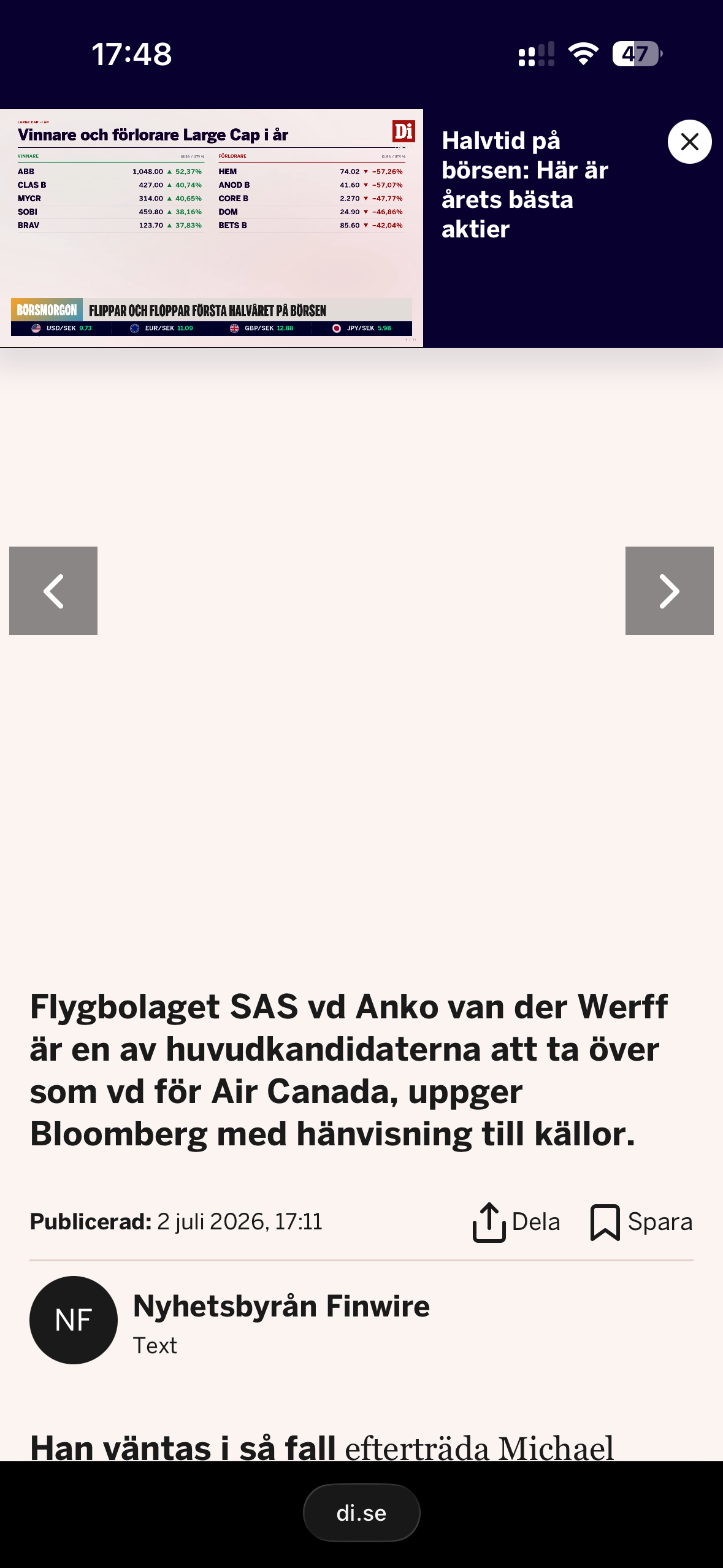The height and width of the screenshot is (1568, 723).
Task: Save the article with Spara
Action: coord(641,1222)
